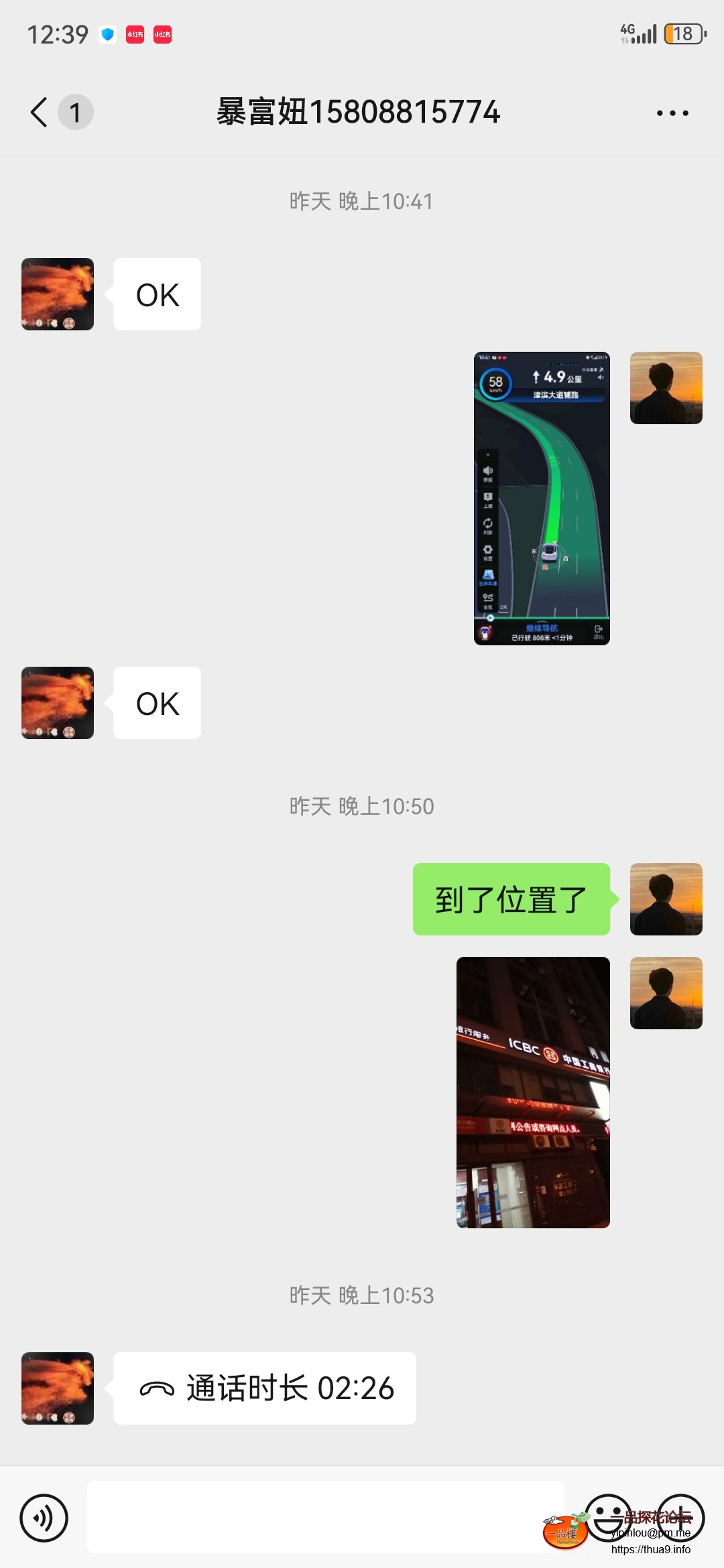Tap the back arrow to exit the chat

[x=38, y=112]
